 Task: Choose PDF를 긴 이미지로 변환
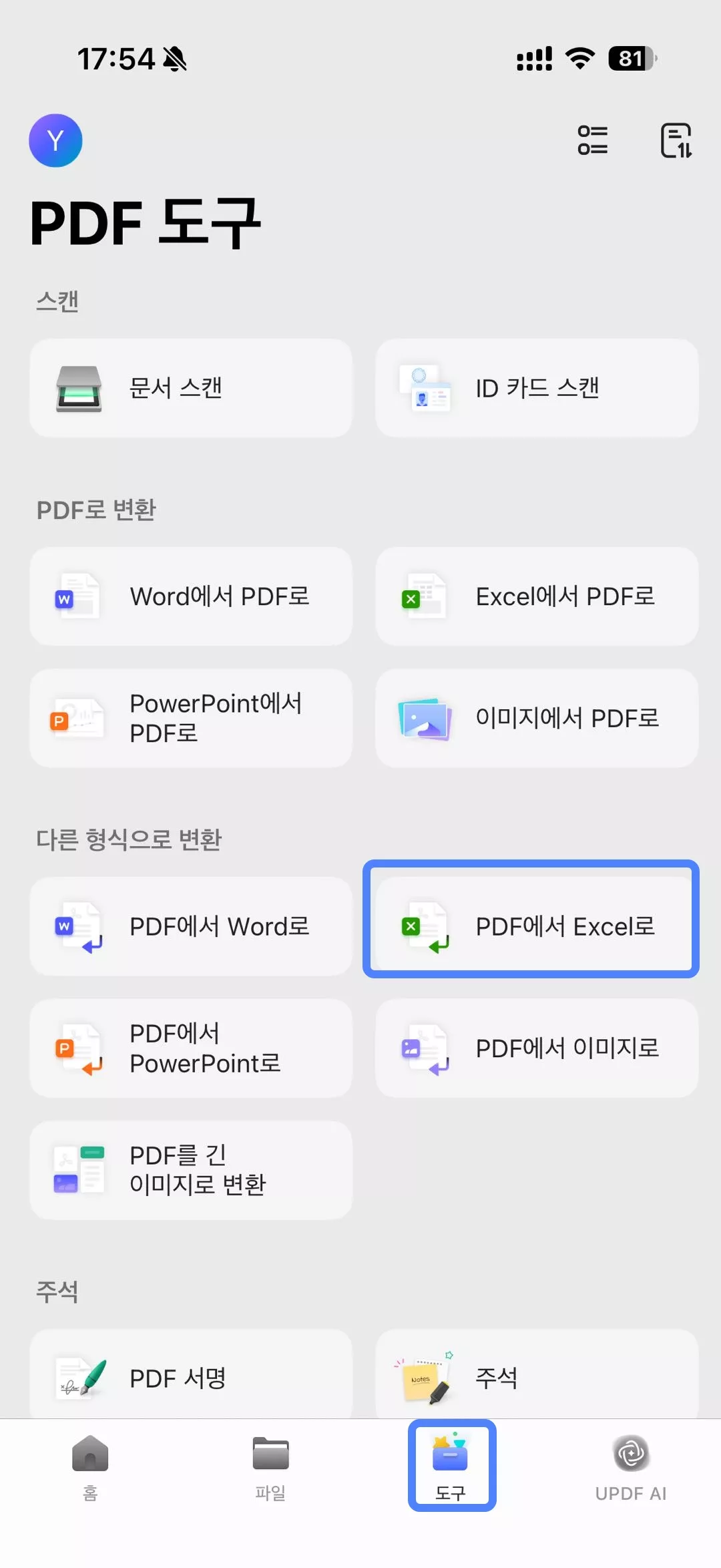point(191,1170)
